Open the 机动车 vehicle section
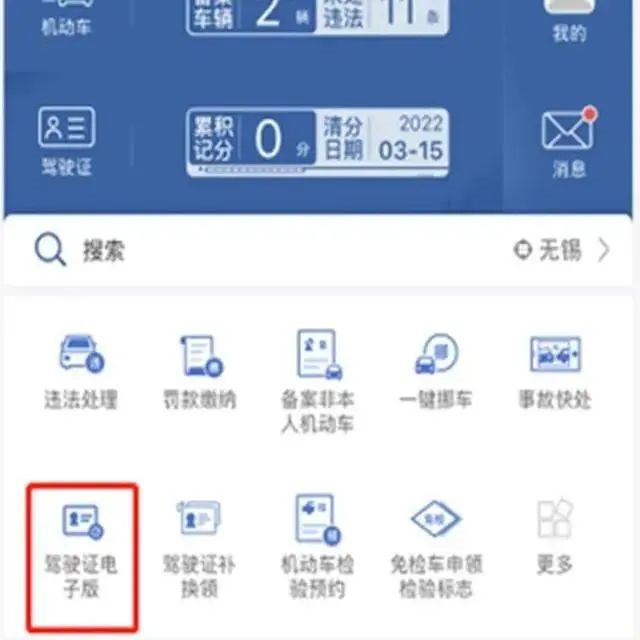 pos(66,20)
